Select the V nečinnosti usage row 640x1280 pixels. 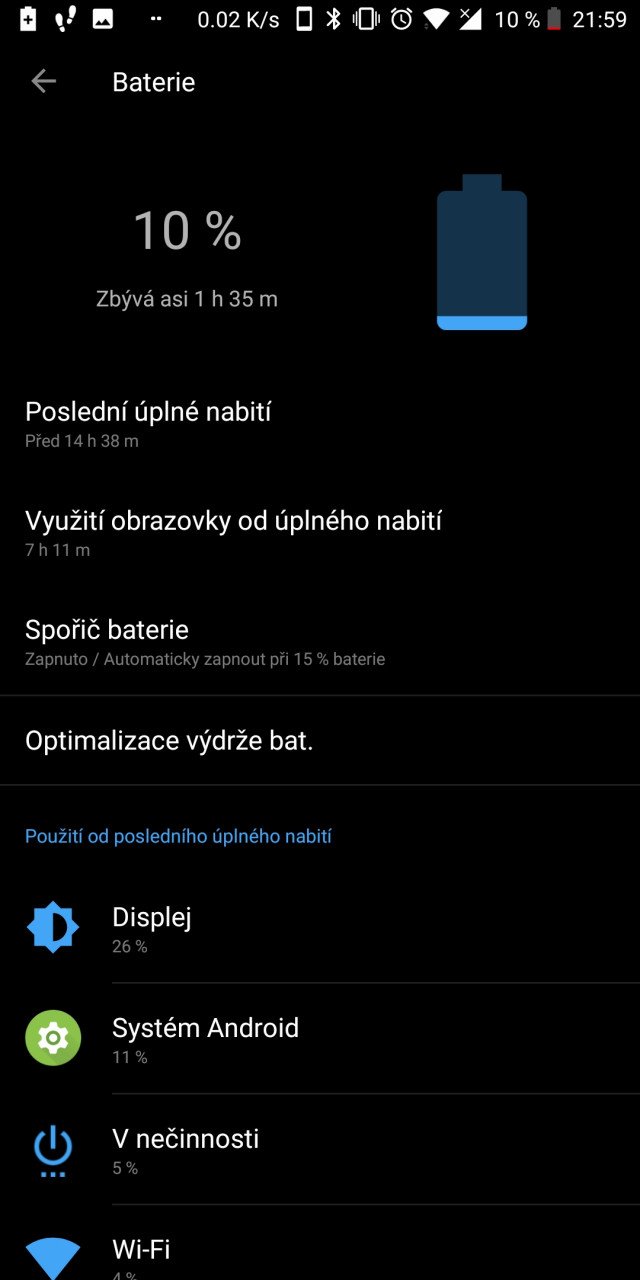point(320,1150)
